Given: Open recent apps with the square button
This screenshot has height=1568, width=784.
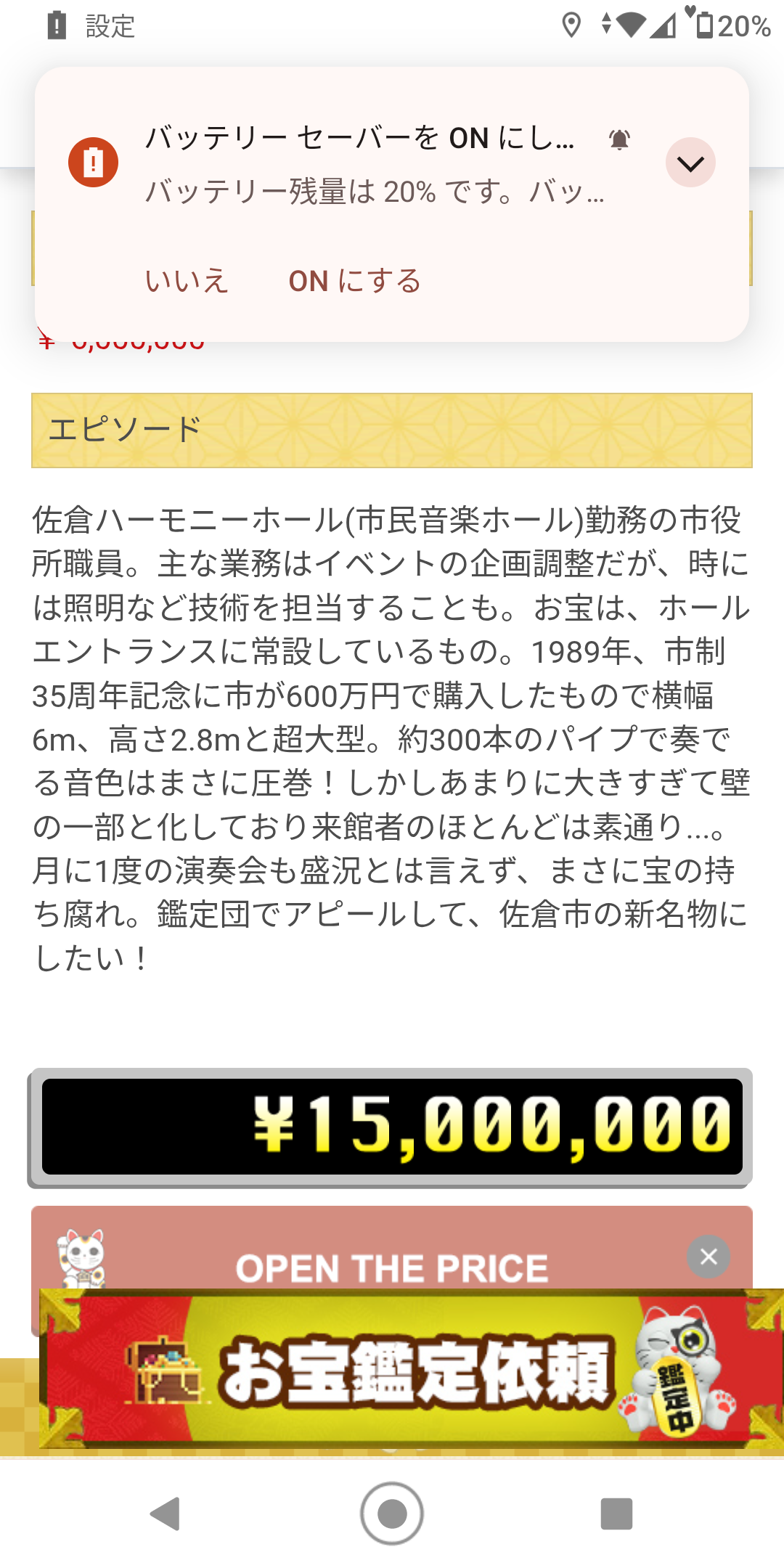Looking at the screenshot, I should coord(616,1514).
